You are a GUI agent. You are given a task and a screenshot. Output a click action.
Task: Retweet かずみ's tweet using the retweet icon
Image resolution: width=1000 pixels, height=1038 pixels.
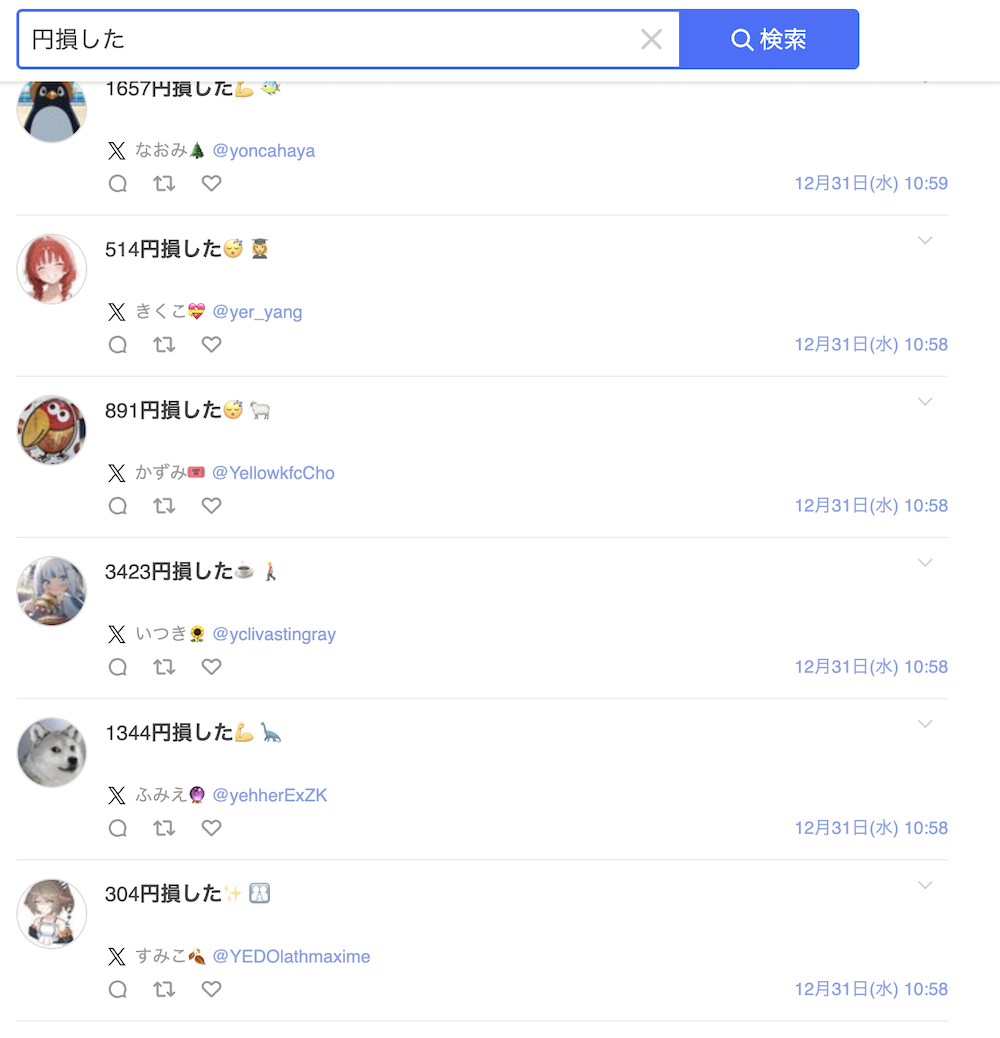click(x=164, y=505)
